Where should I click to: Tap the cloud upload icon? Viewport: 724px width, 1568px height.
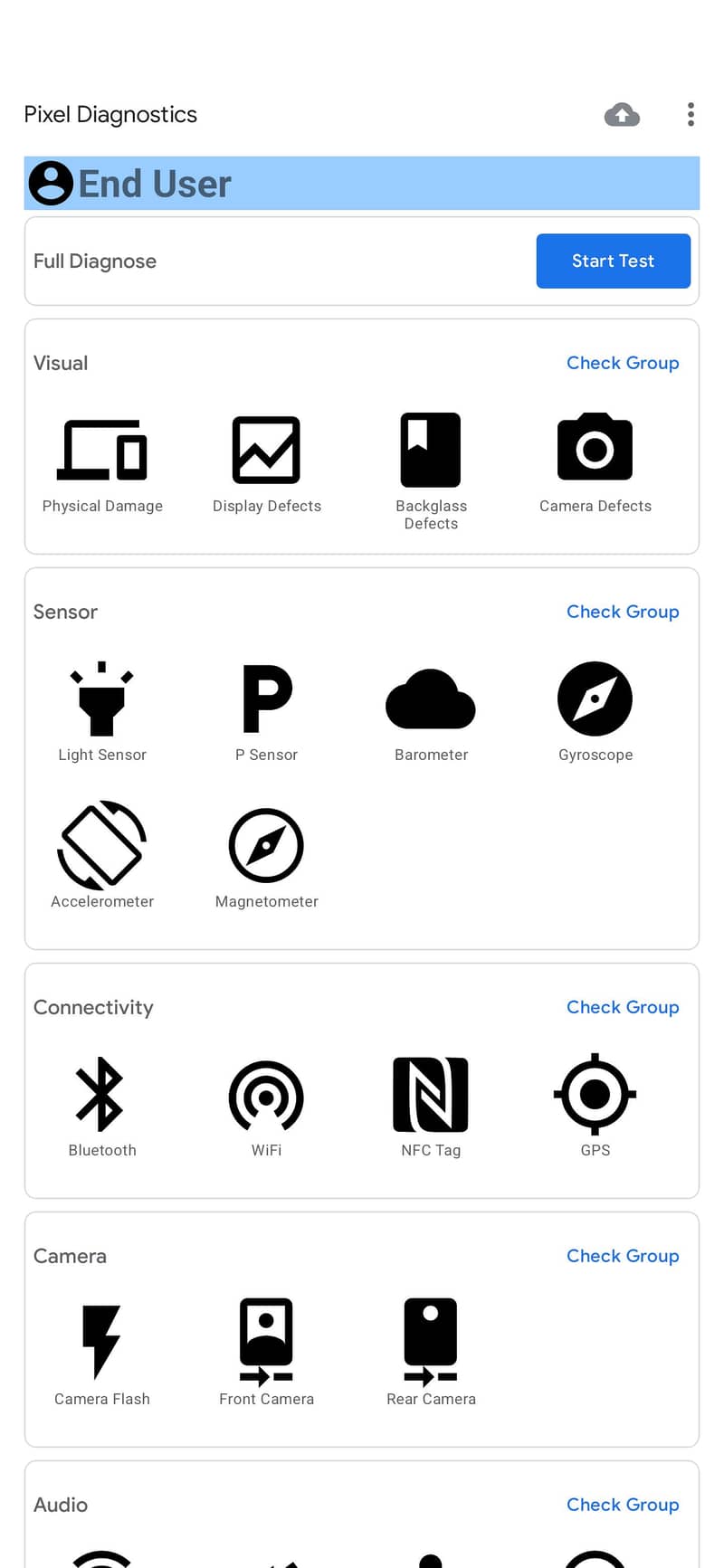coord(622,115)
